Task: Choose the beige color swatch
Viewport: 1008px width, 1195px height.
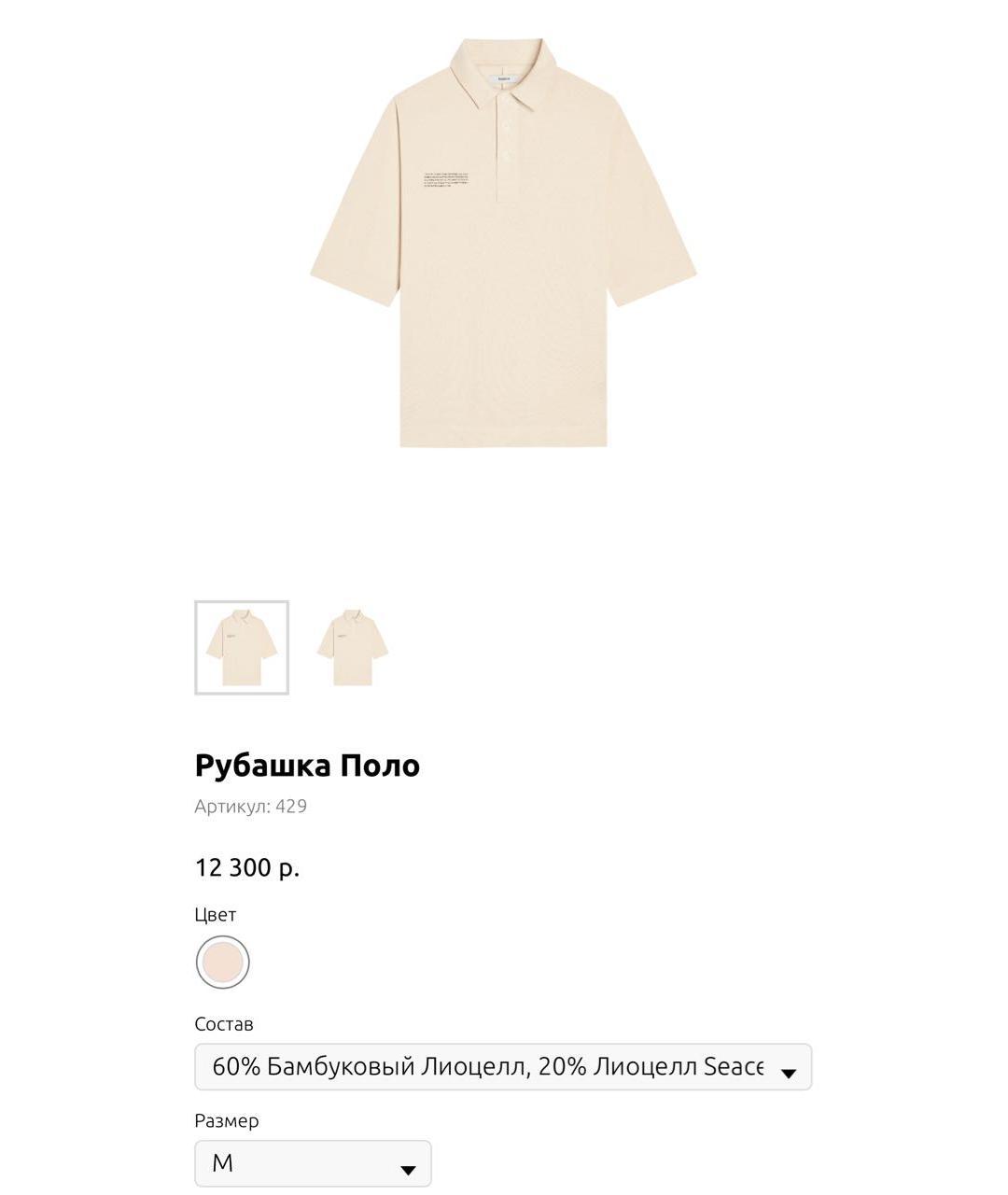Action: [x=223, y=963]
